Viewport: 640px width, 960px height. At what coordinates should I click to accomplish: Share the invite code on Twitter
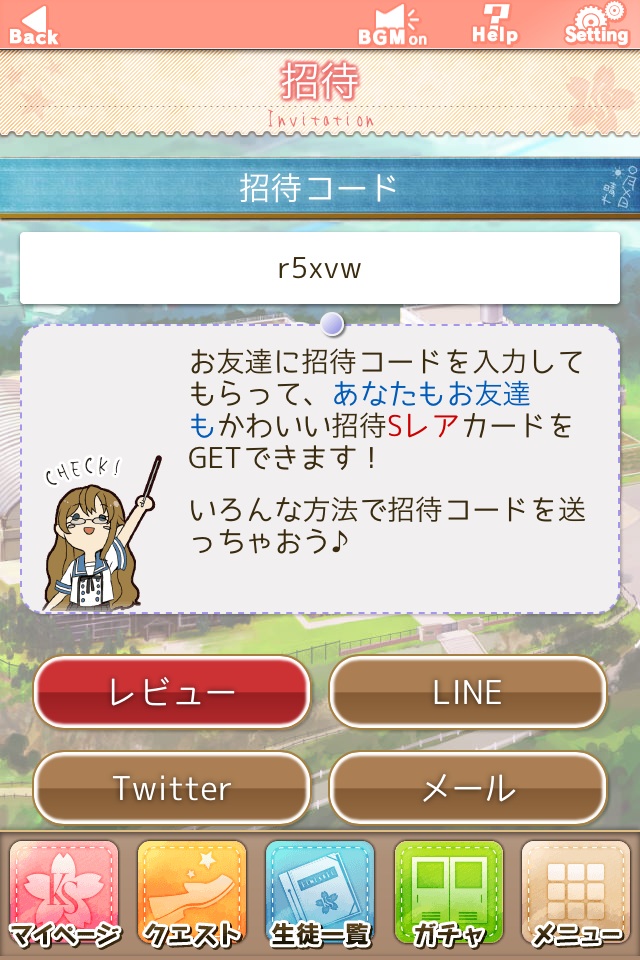pyautogui.click(x=172, y=788)
